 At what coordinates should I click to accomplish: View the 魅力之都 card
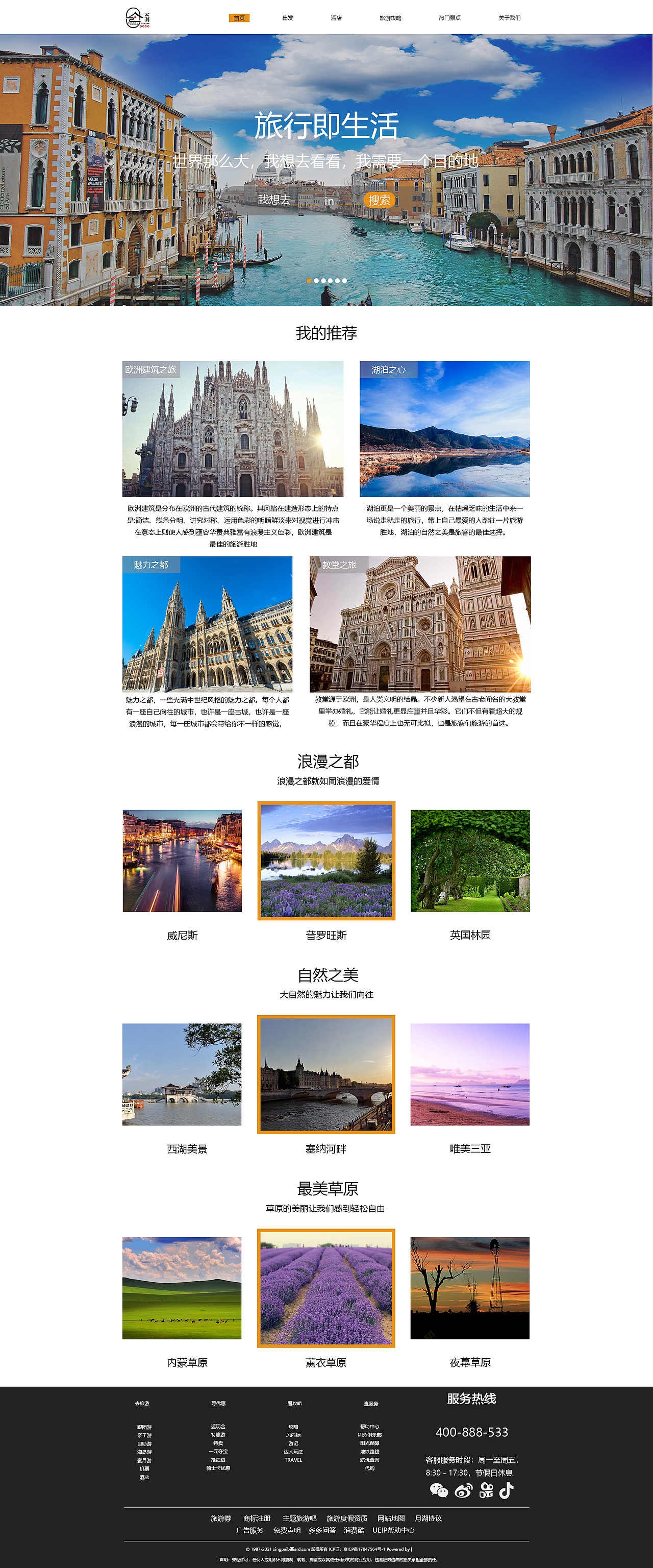(x=207, y=624)
